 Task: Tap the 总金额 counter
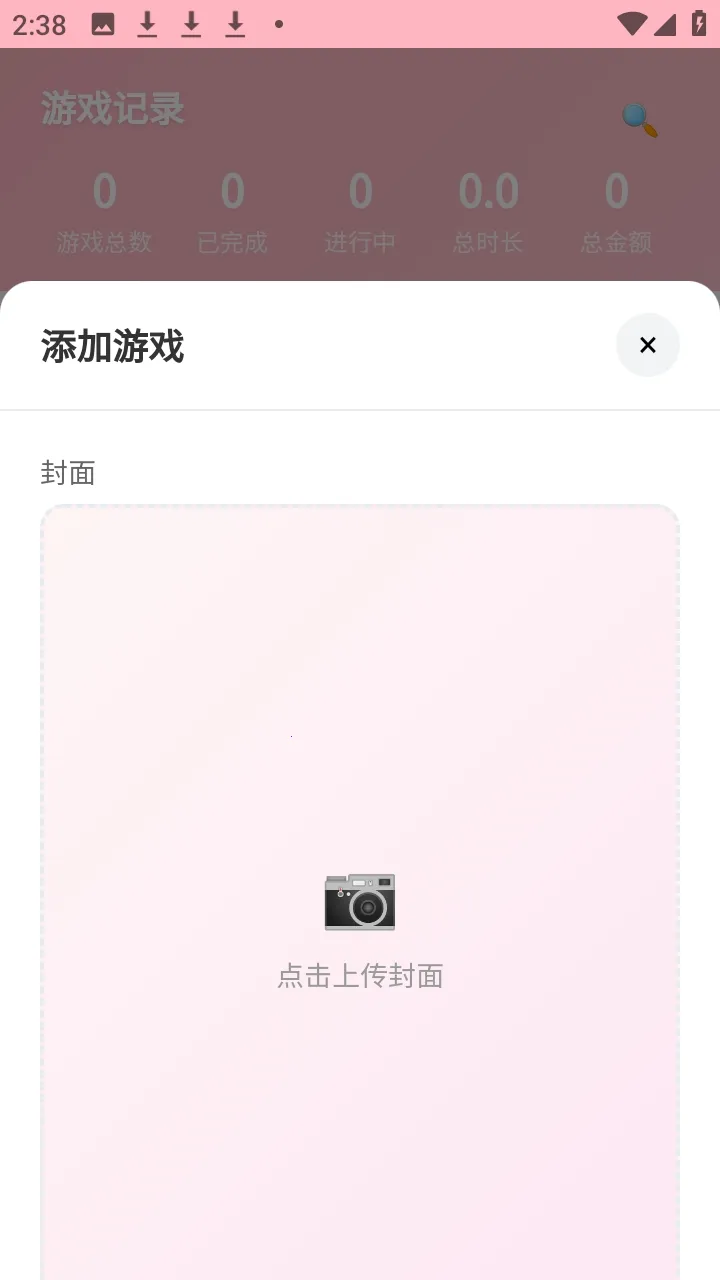click(616, 210)
